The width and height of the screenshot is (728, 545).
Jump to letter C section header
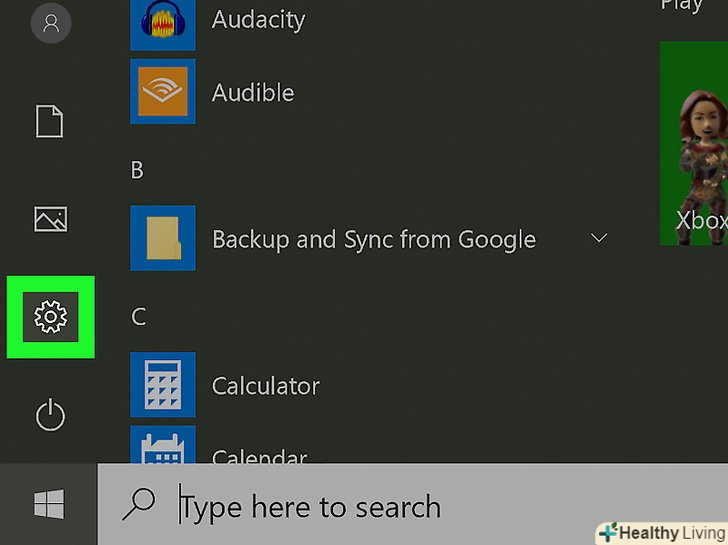point(139,317)
